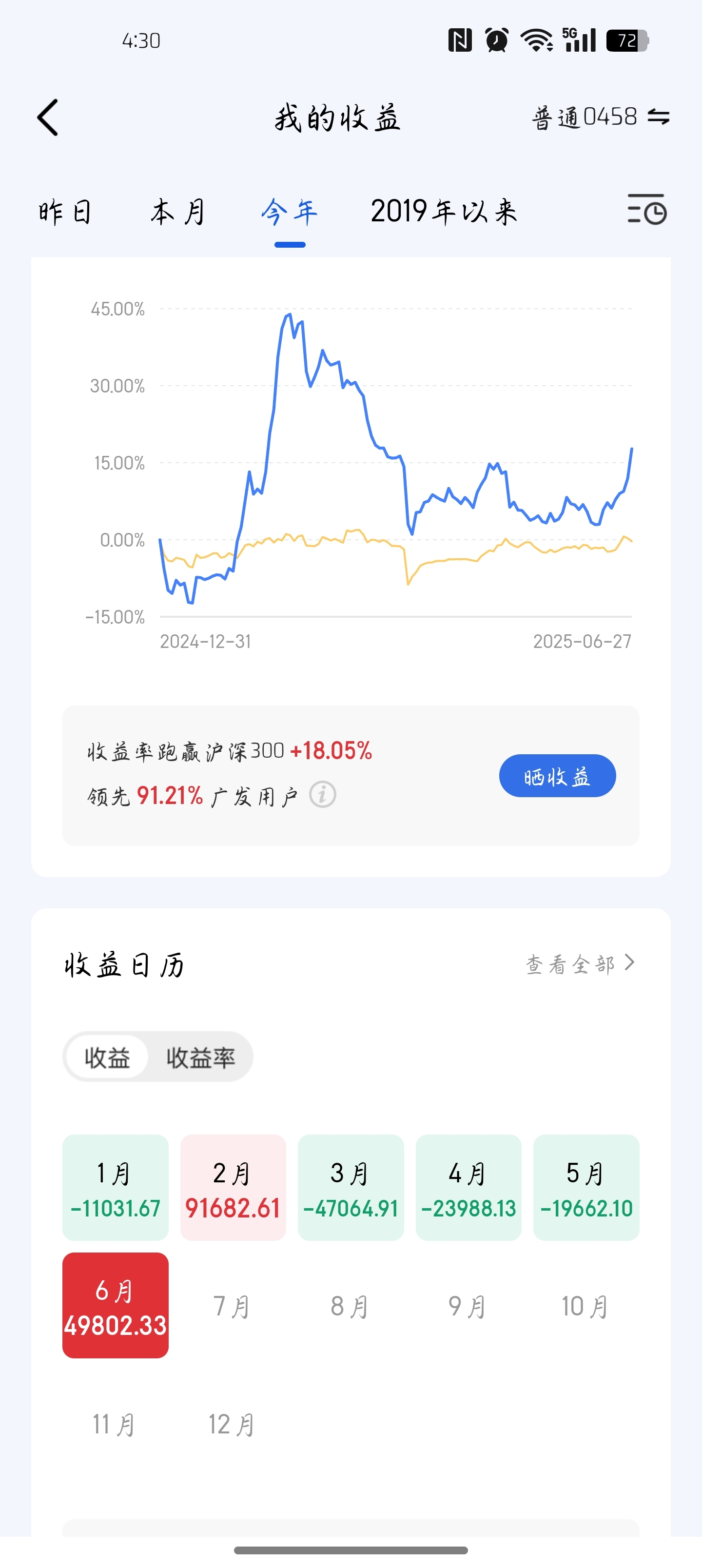The image size is (702, 1568).
Task: Open the 5月 earnings tile
Action: click(x=586, y=1187)
